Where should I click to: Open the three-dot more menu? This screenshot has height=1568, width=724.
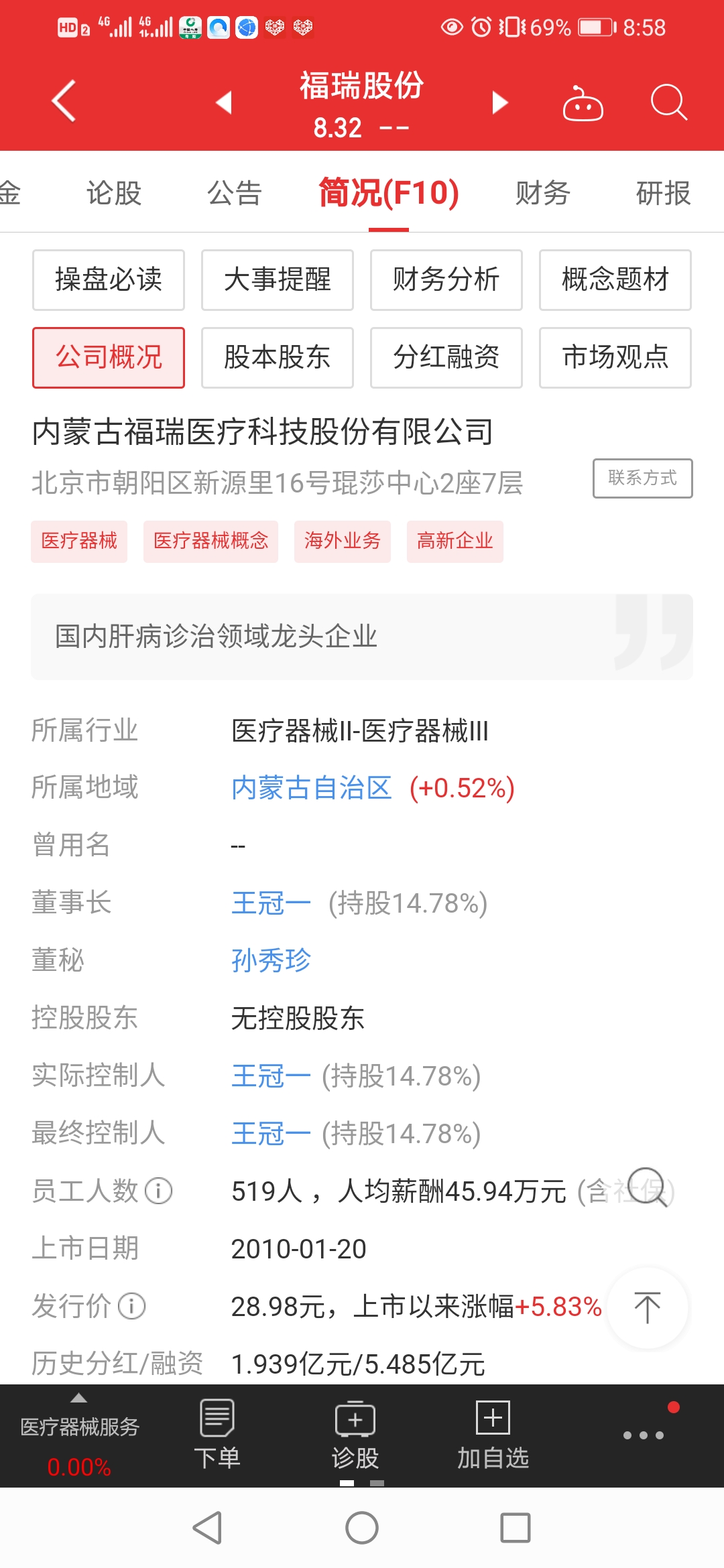[644, 1435]
